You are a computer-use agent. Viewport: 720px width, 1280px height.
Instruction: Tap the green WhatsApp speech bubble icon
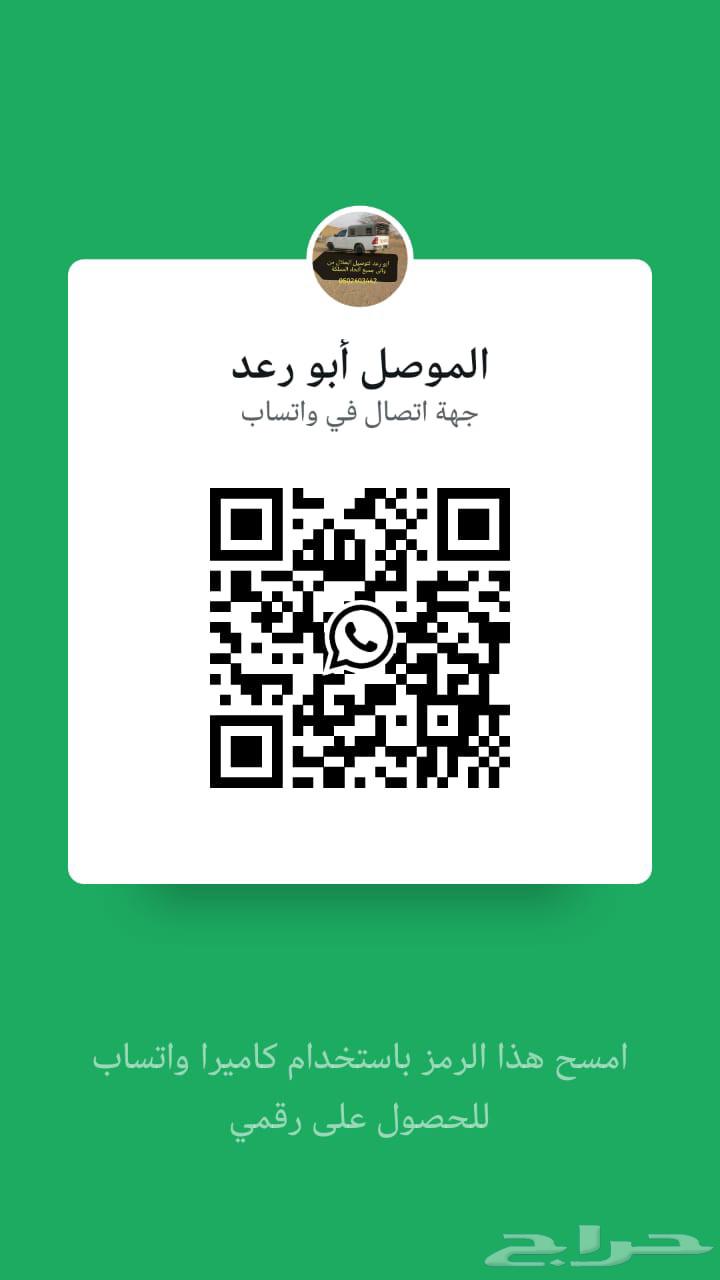(x=360, y=636)
